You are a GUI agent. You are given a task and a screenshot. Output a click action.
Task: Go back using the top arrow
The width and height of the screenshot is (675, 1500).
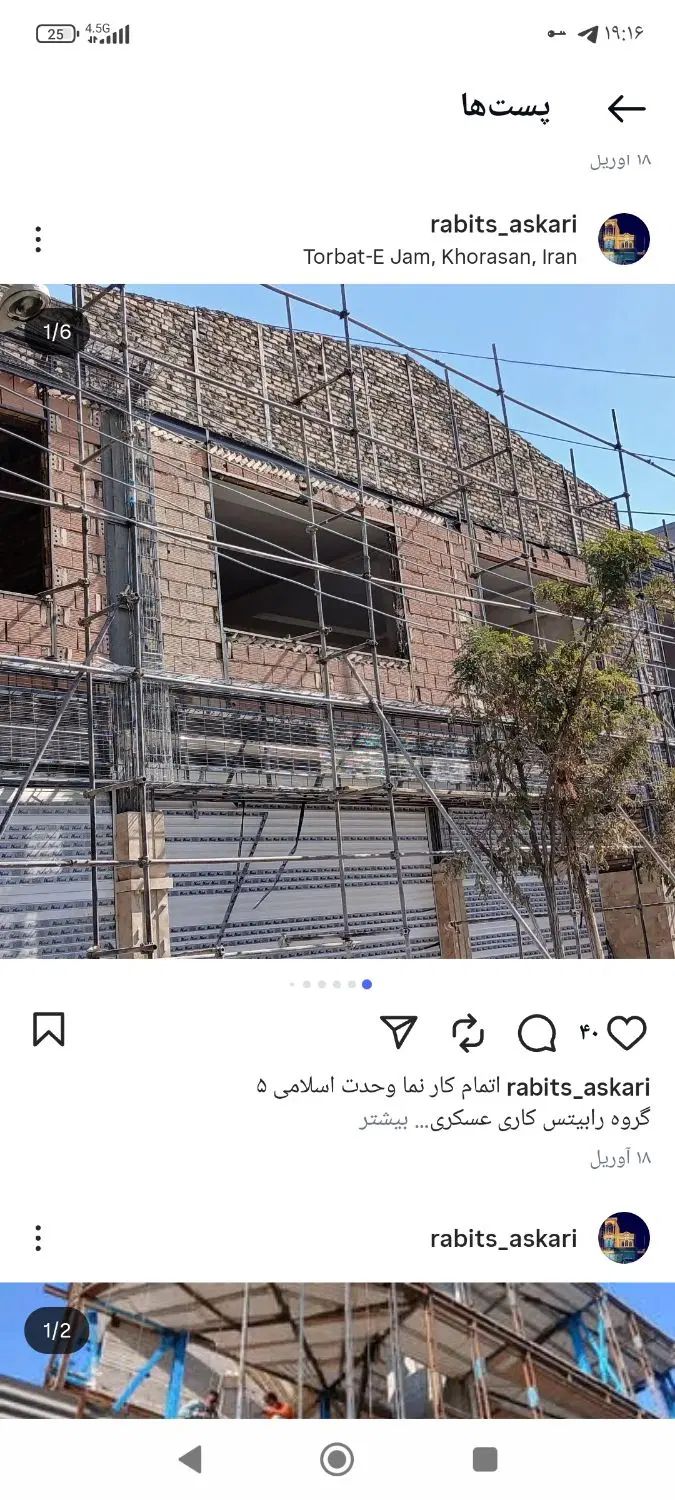[626, 108]
